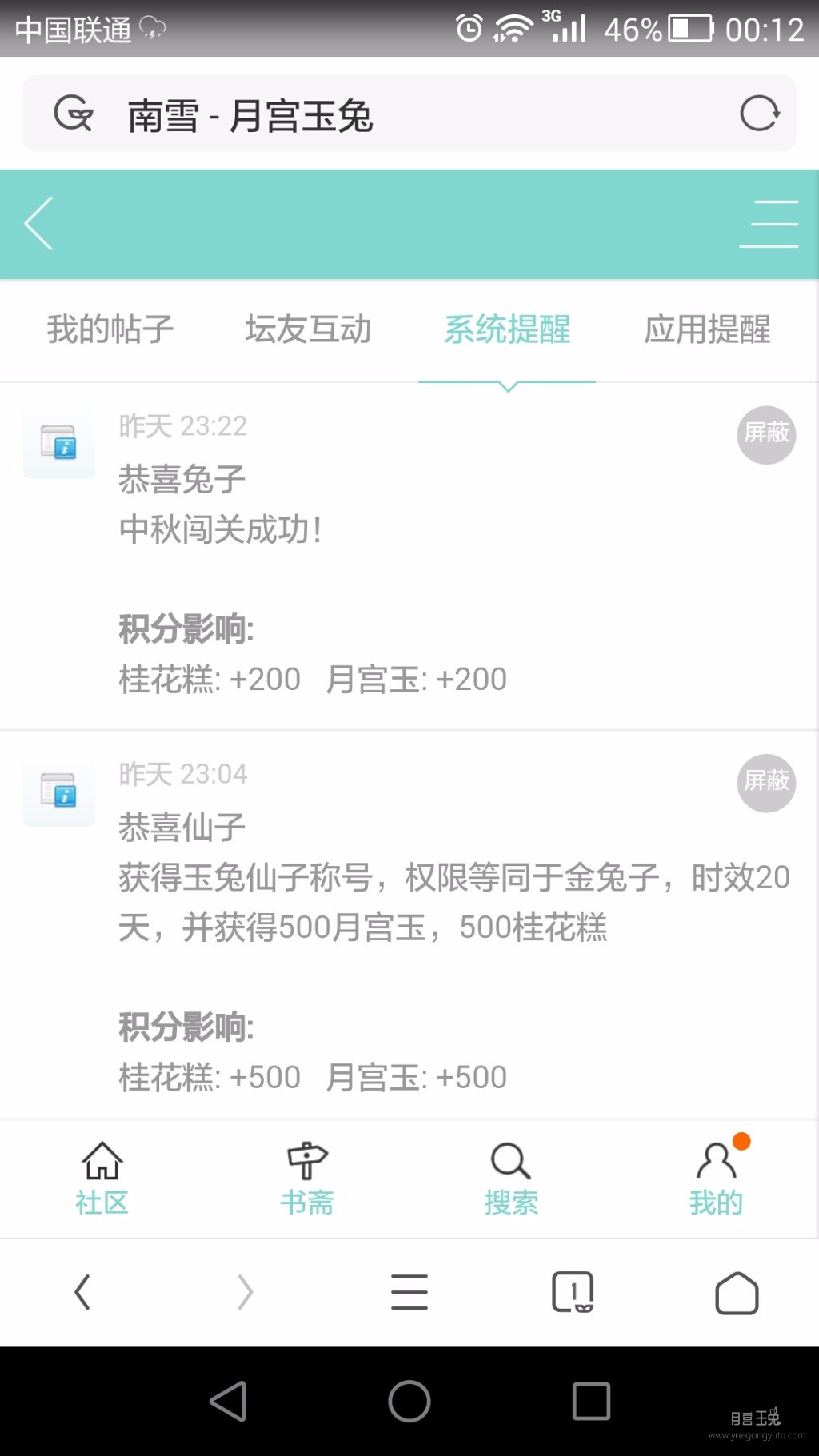Select the 书斋 bookshelf icon
819x1456 pixels.
click(x=306, y=1170)
